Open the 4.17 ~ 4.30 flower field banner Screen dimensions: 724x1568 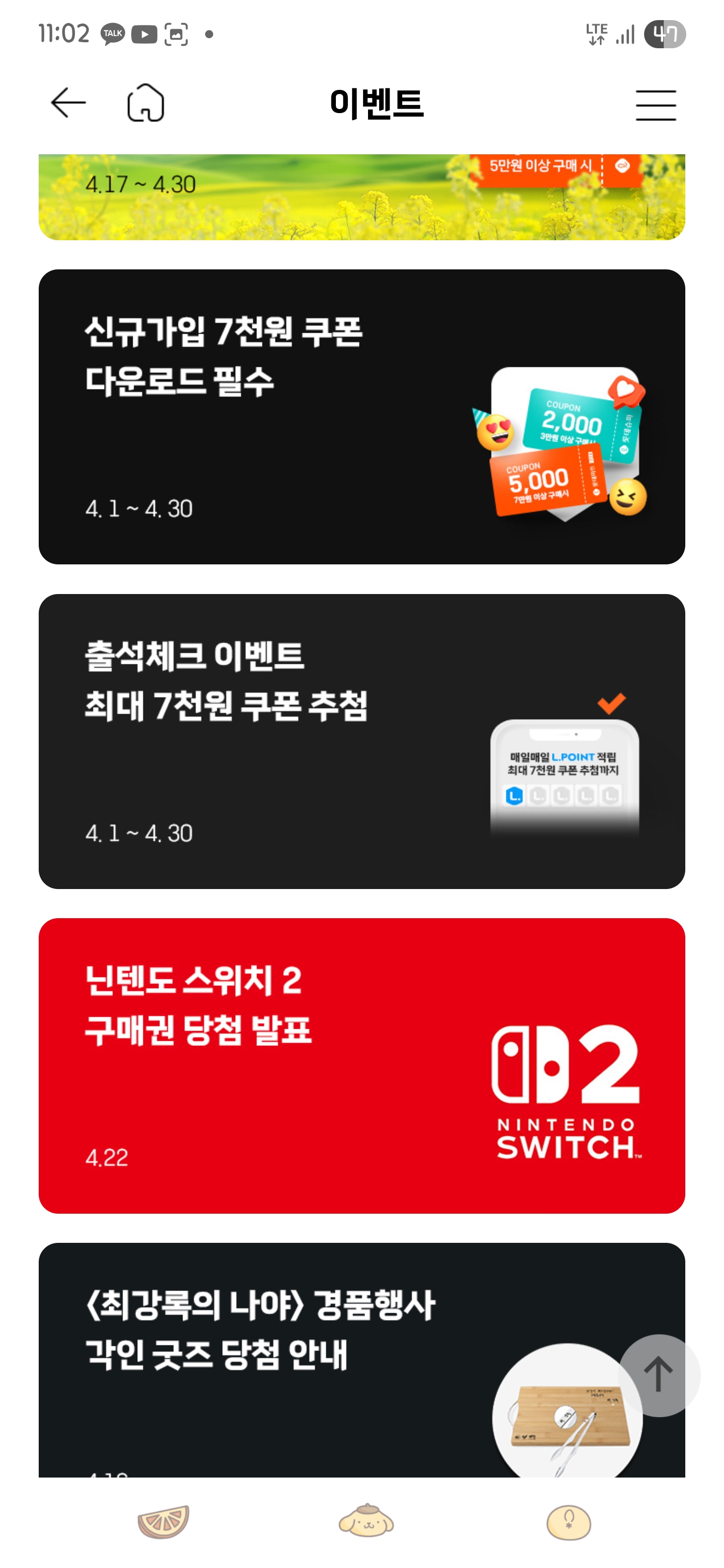click(x=361, y=197)
